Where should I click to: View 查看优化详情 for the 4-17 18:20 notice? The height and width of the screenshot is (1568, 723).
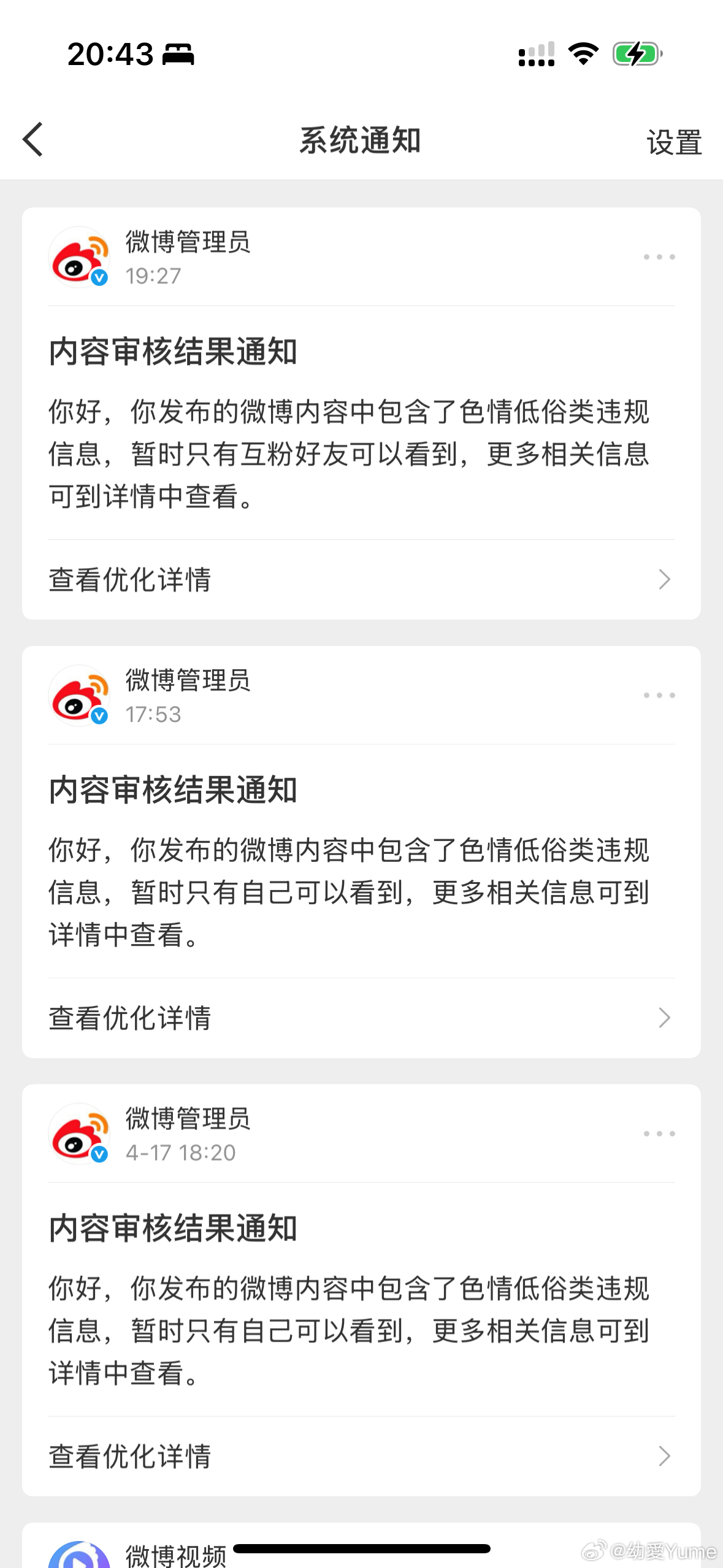click(361, 1456)
